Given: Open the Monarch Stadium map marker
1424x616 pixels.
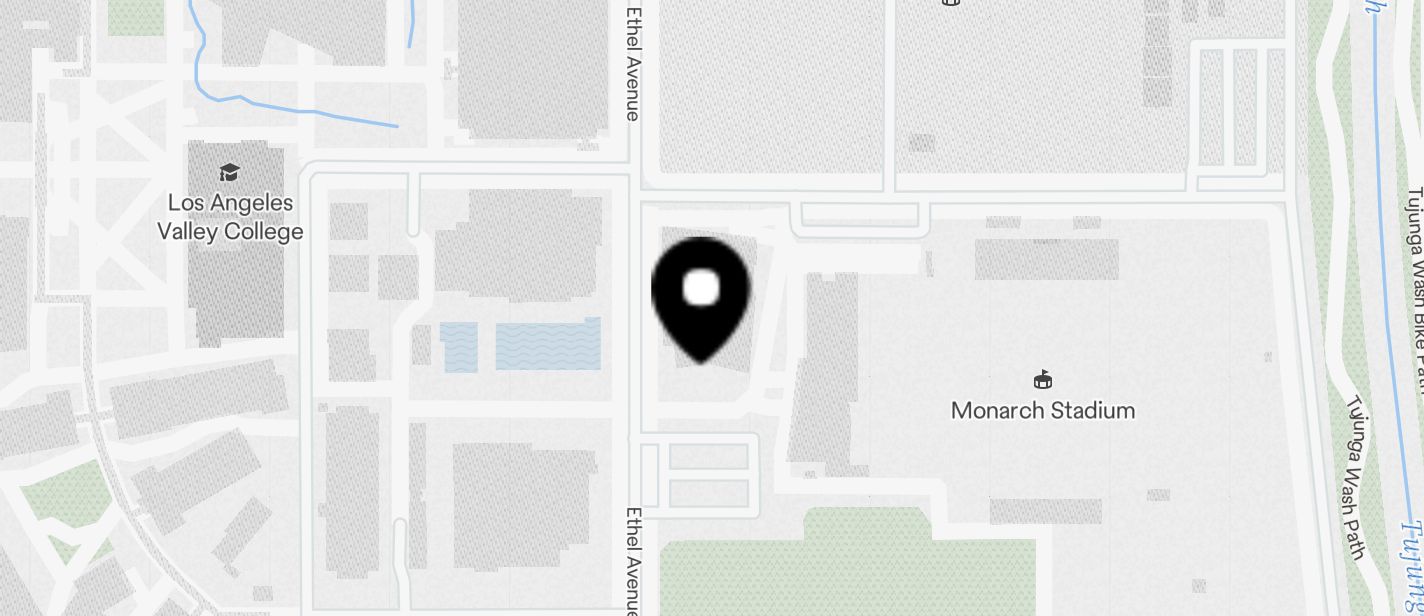Looking at the screenshot, I should pos(1043,380).
